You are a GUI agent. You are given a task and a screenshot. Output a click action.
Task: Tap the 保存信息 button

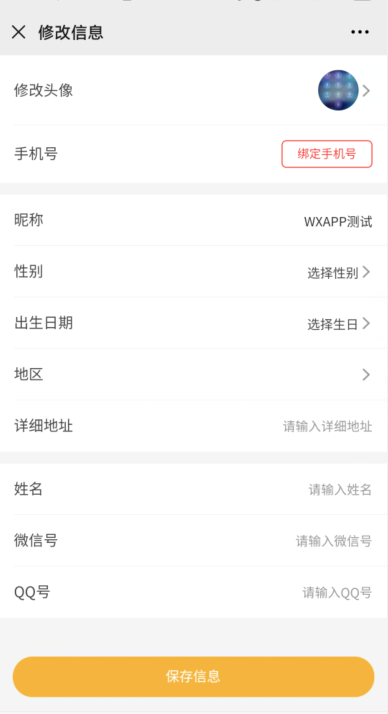[x=194, y=677]
